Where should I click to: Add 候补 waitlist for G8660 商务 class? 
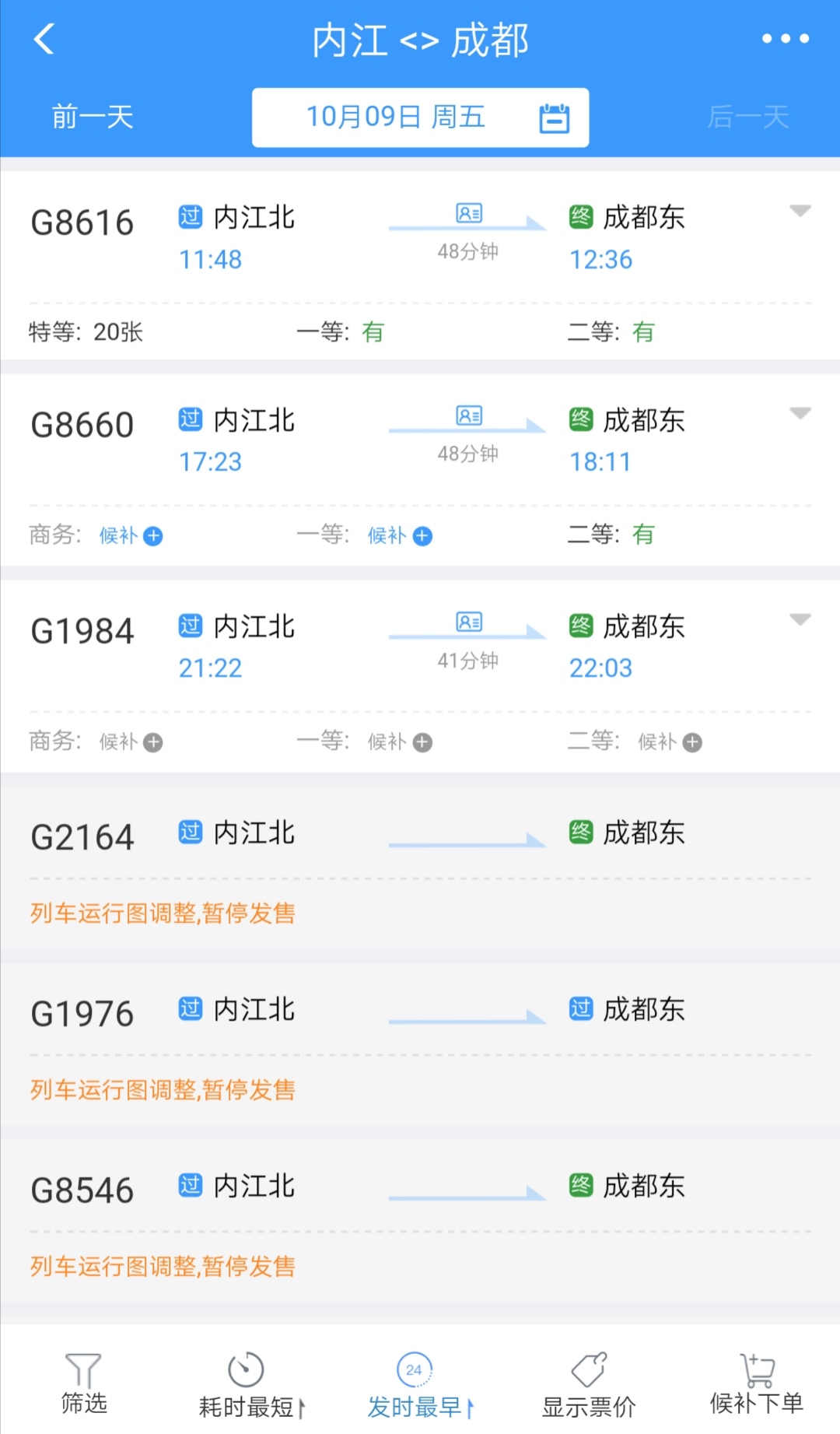(131, 535)
